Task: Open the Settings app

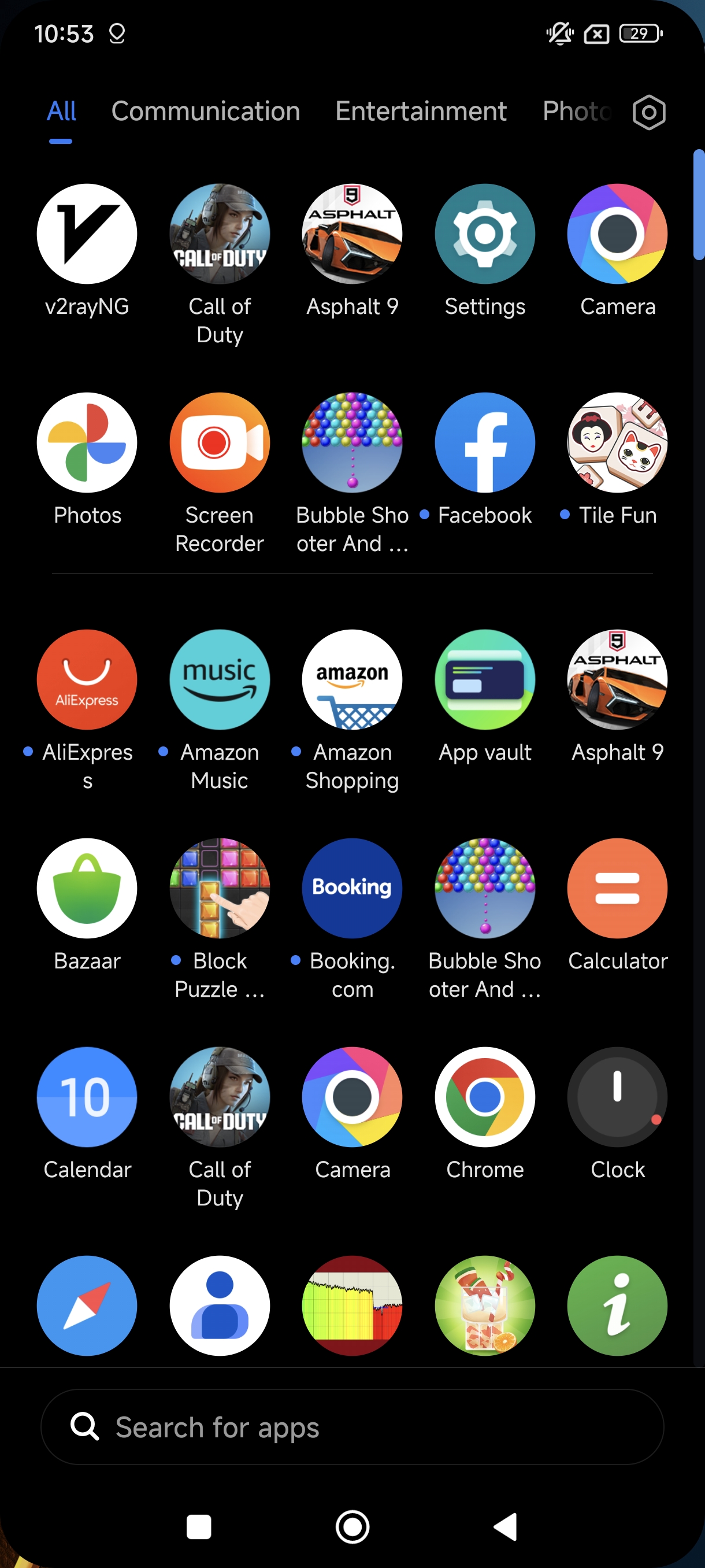Action: coord(485,234)
